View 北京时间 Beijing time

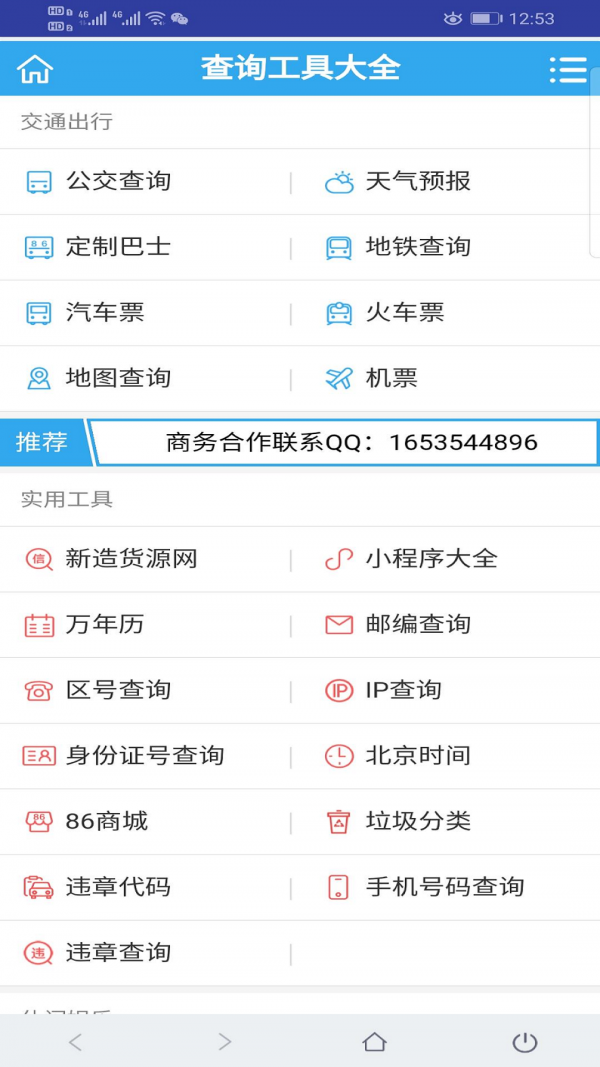[x=417, y=756]
